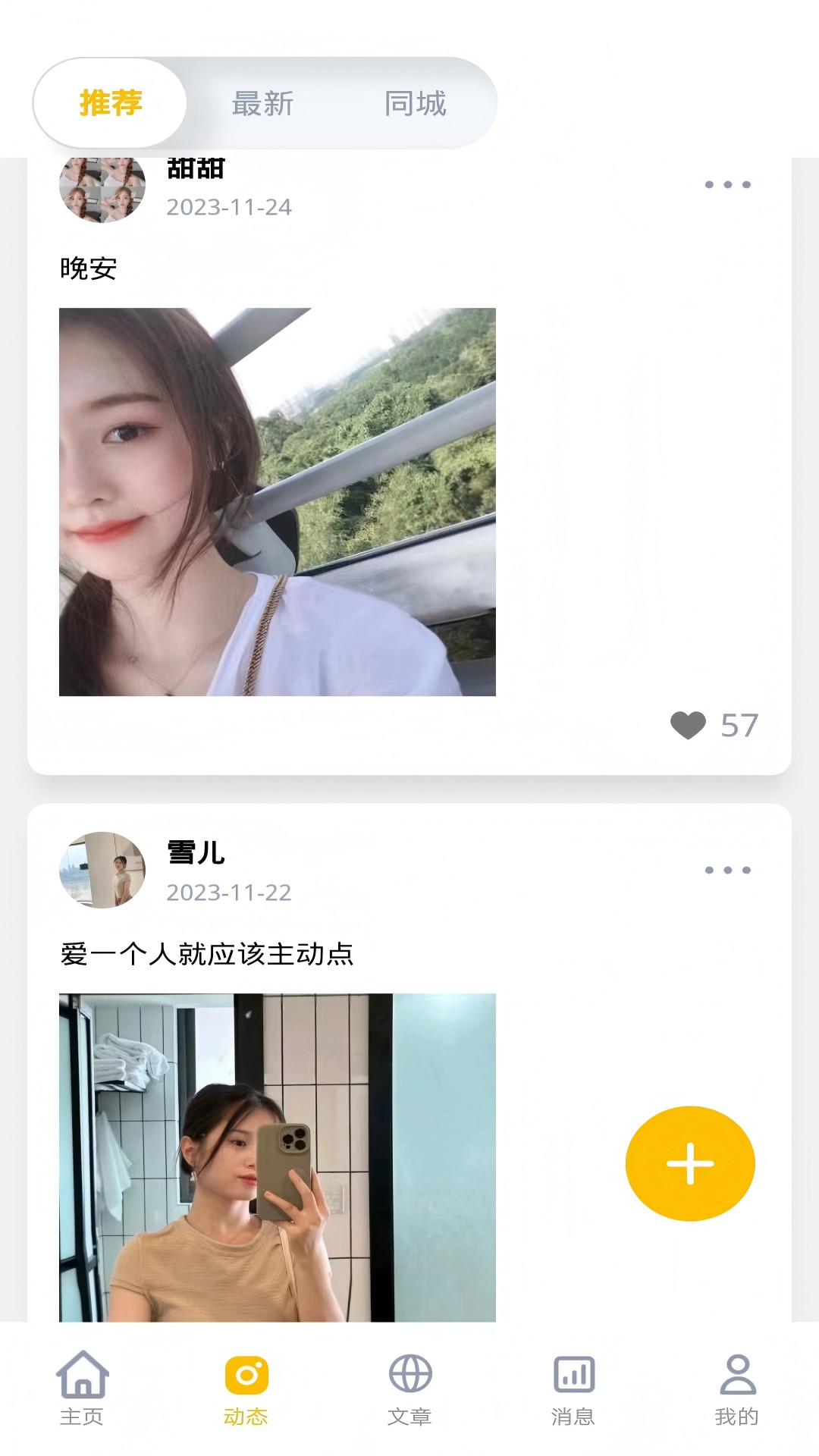Viewport: 819px width, 1456px height.
Task: Open the 文章 globe icon
Action: click(x=409, y=1374)
